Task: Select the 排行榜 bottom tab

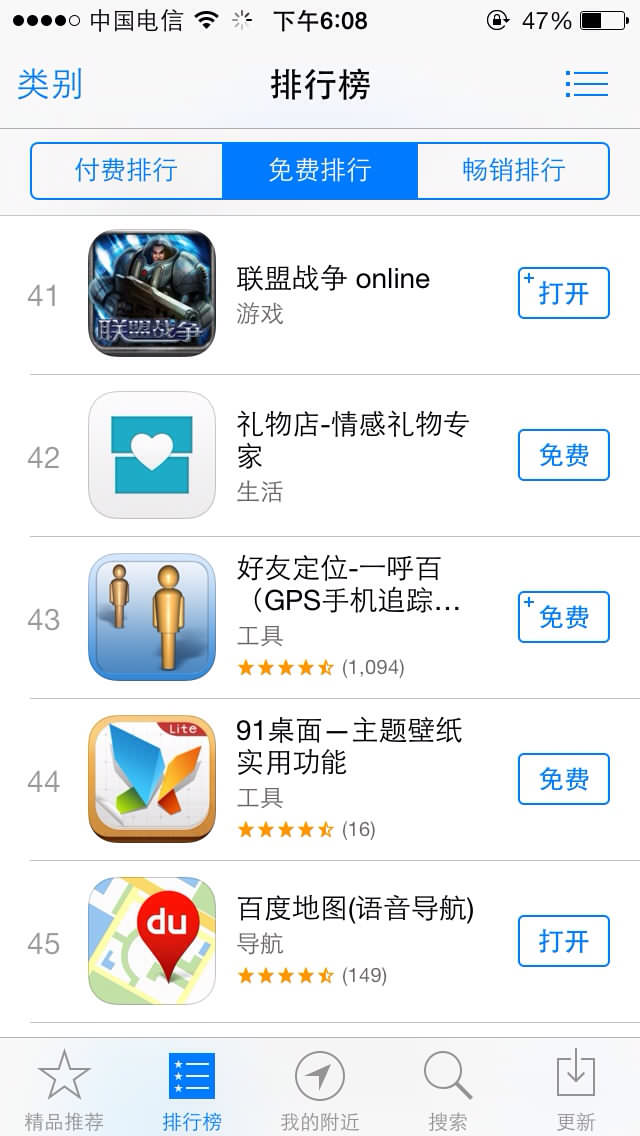Action: point(192,1090)
